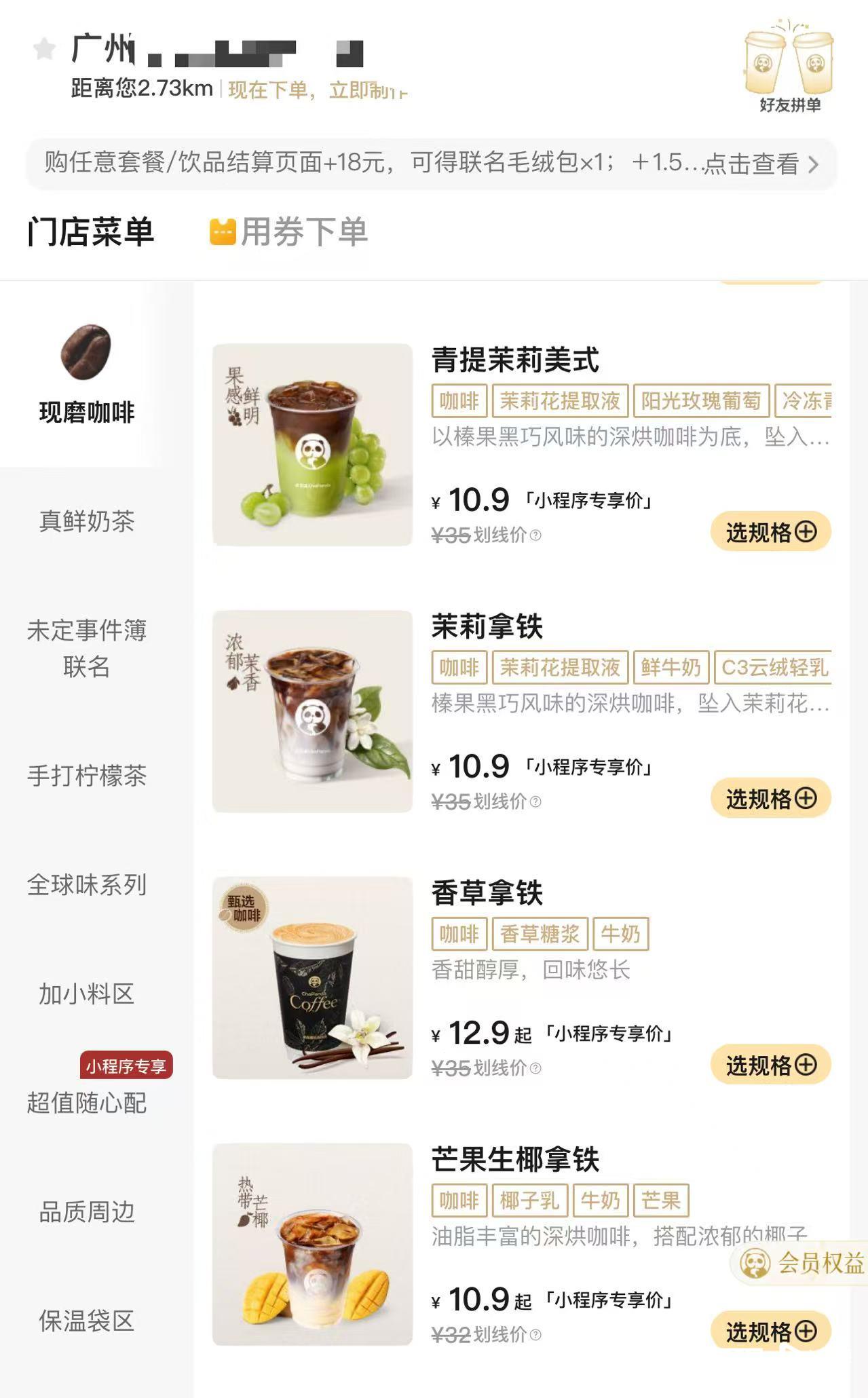Click the plus icon on 茉莉拿铁 选规格
The image size is (868, 1398).
(x=807, y=800)
